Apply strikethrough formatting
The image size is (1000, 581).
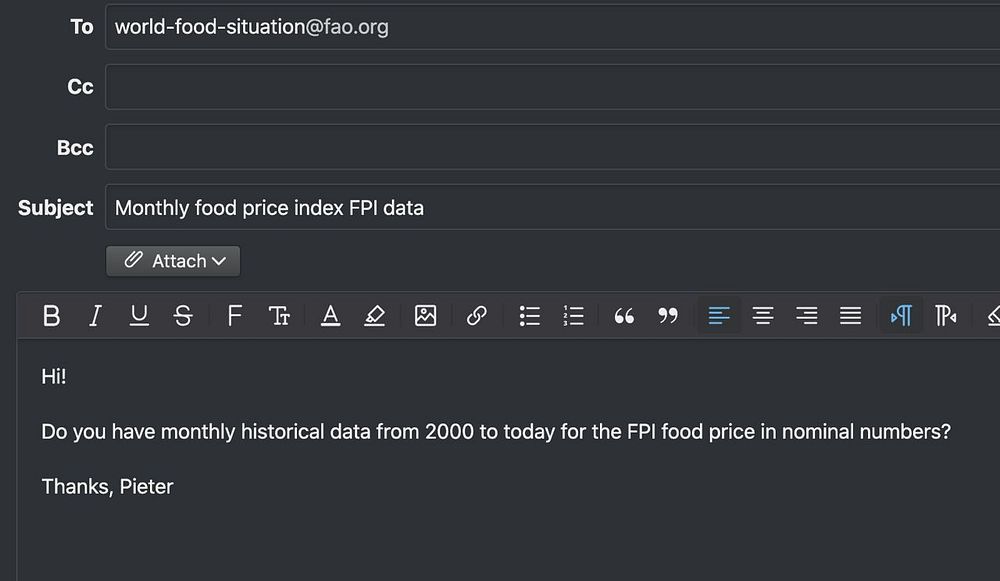point(183,316)
